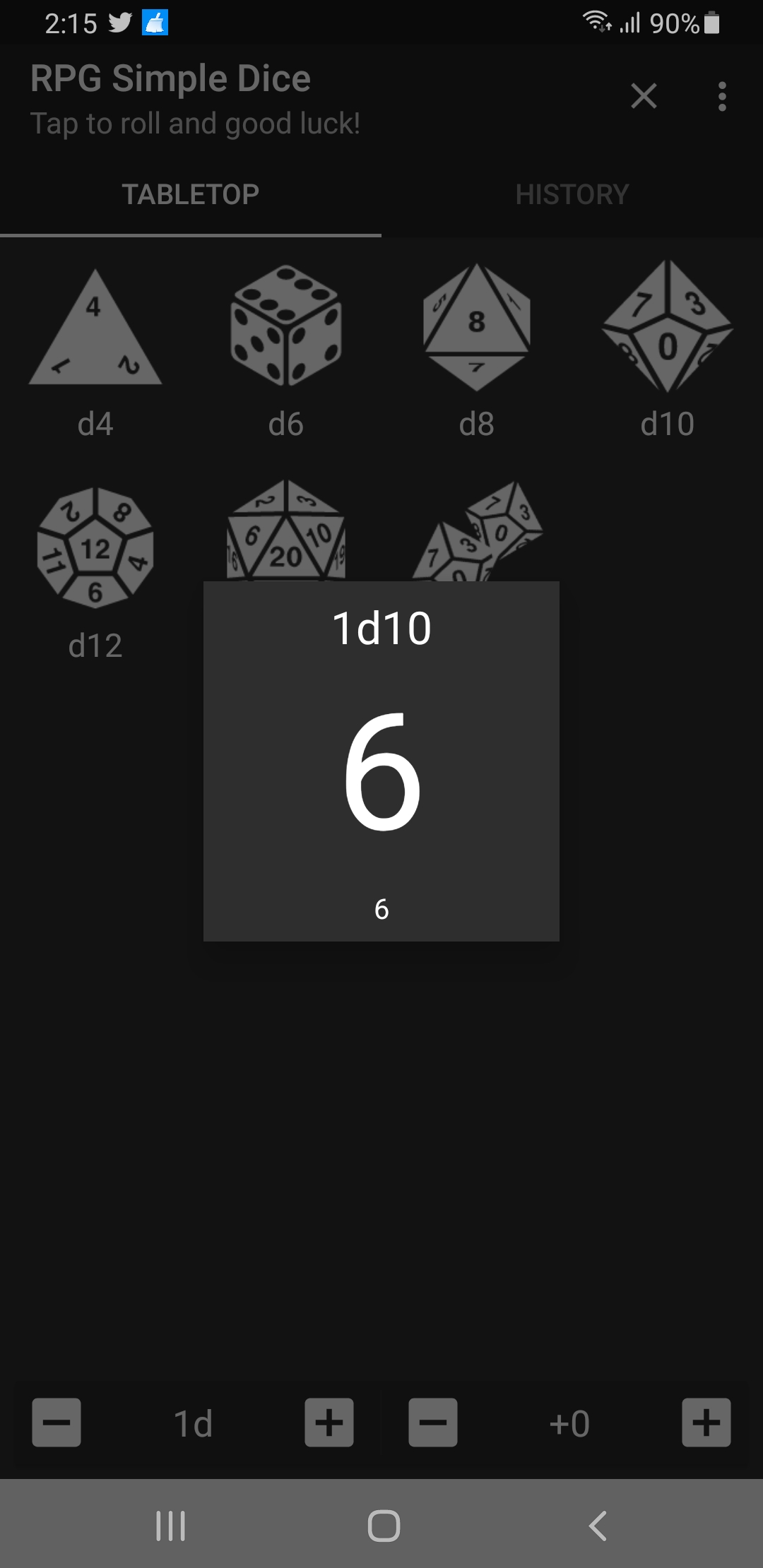Viewport: 763px width, 1568px height.
Task: Tap the X icon in the app bar
Action: 644,96
